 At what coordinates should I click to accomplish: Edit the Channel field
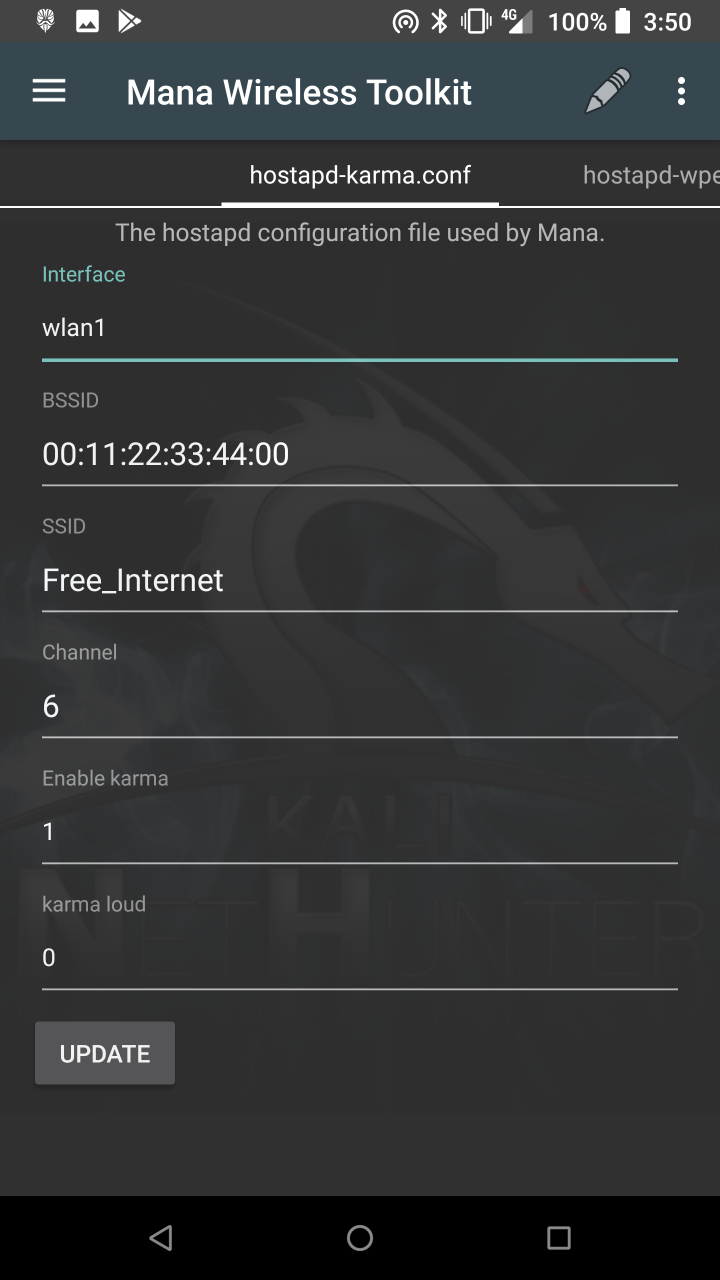tap(360, 707)
